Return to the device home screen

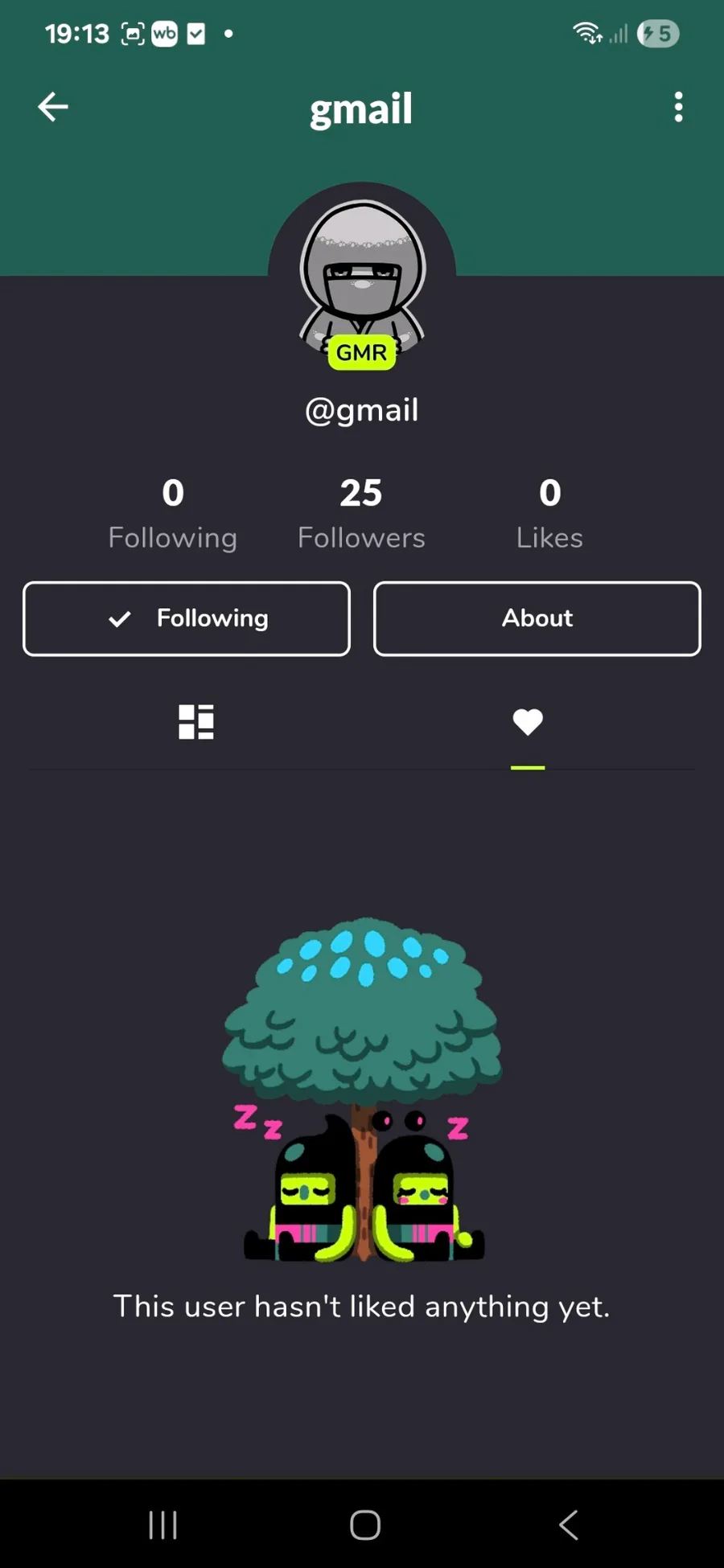(x=364, y=1525)
